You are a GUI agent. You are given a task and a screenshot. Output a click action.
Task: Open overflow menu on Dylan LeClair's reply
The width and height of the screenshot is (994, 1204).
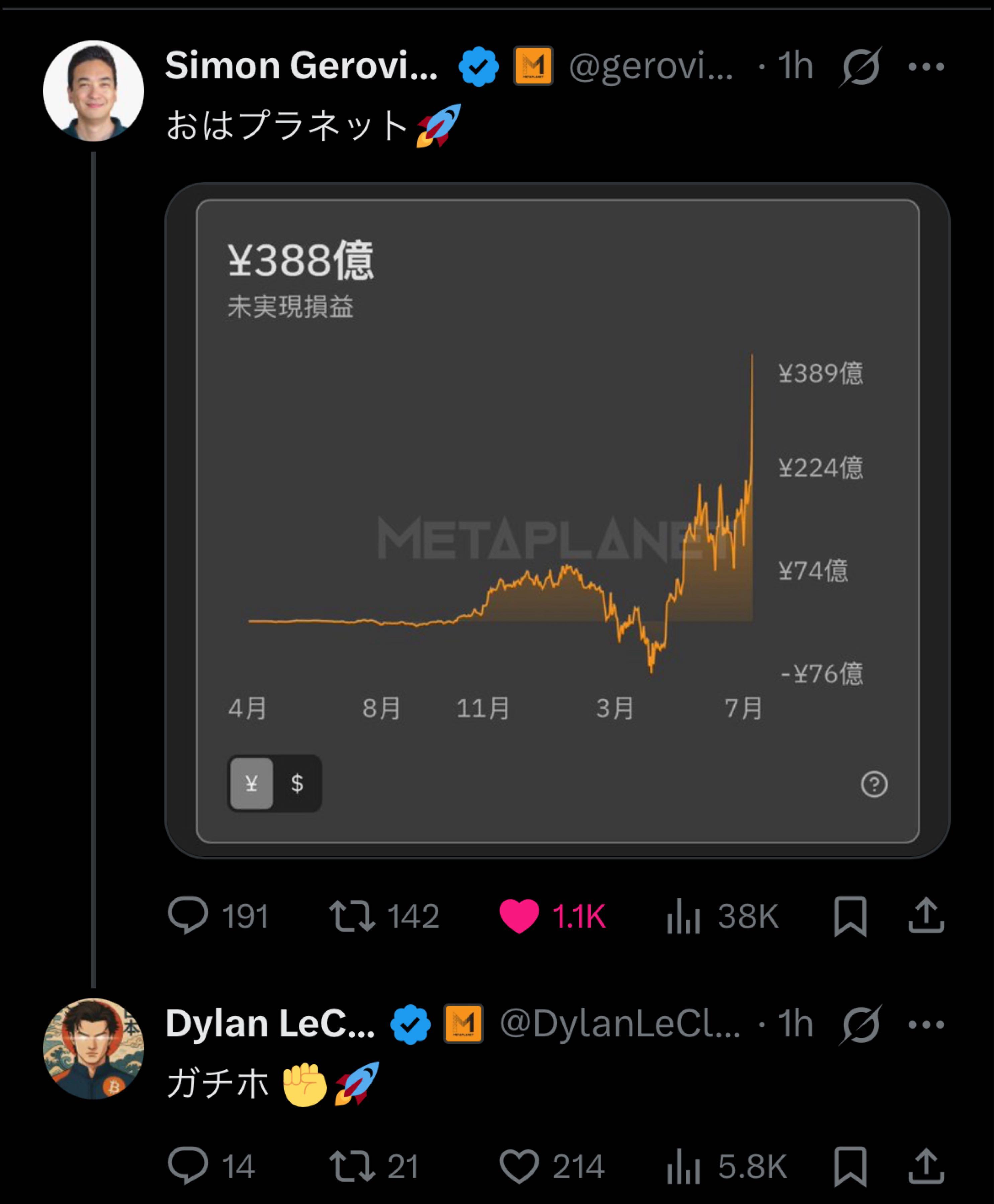[x=926, y=1024]
